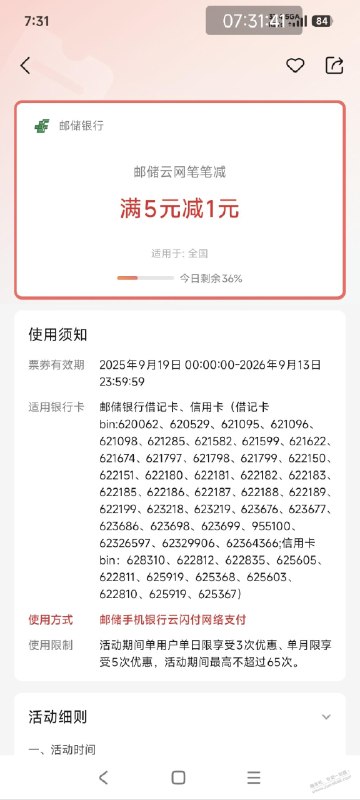The height and width of the screenshot is (800, 360).
Task: Open recent apps from the navigation bar
Action: tap(253, 778)
